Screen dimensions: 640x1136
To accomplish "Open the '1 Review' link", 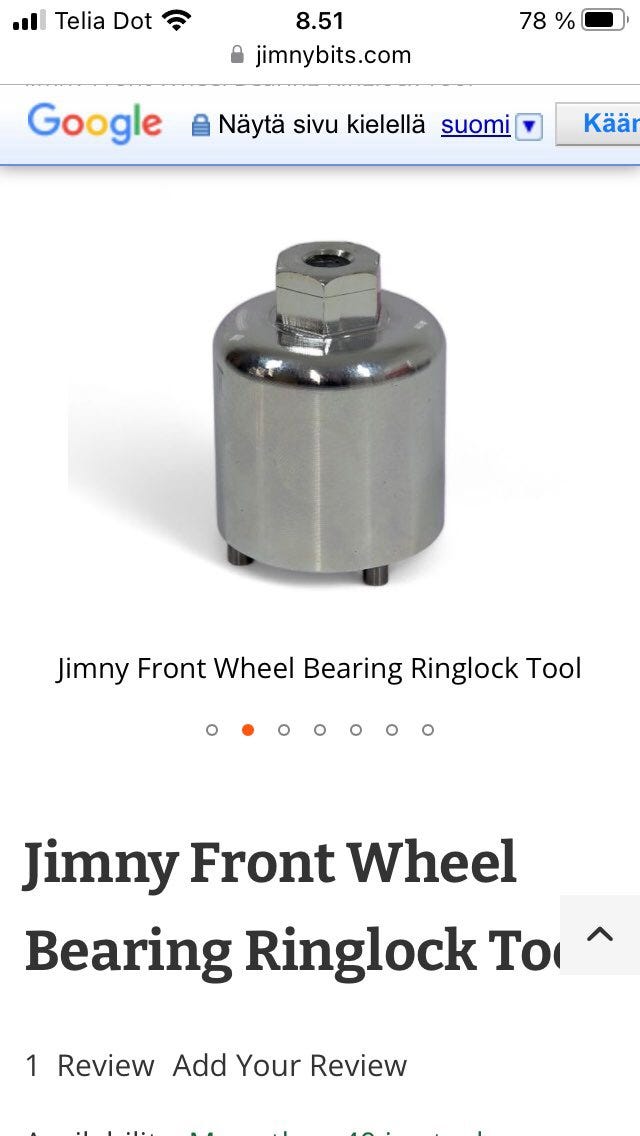I will pyautogui.click(x=90, y=1066).
